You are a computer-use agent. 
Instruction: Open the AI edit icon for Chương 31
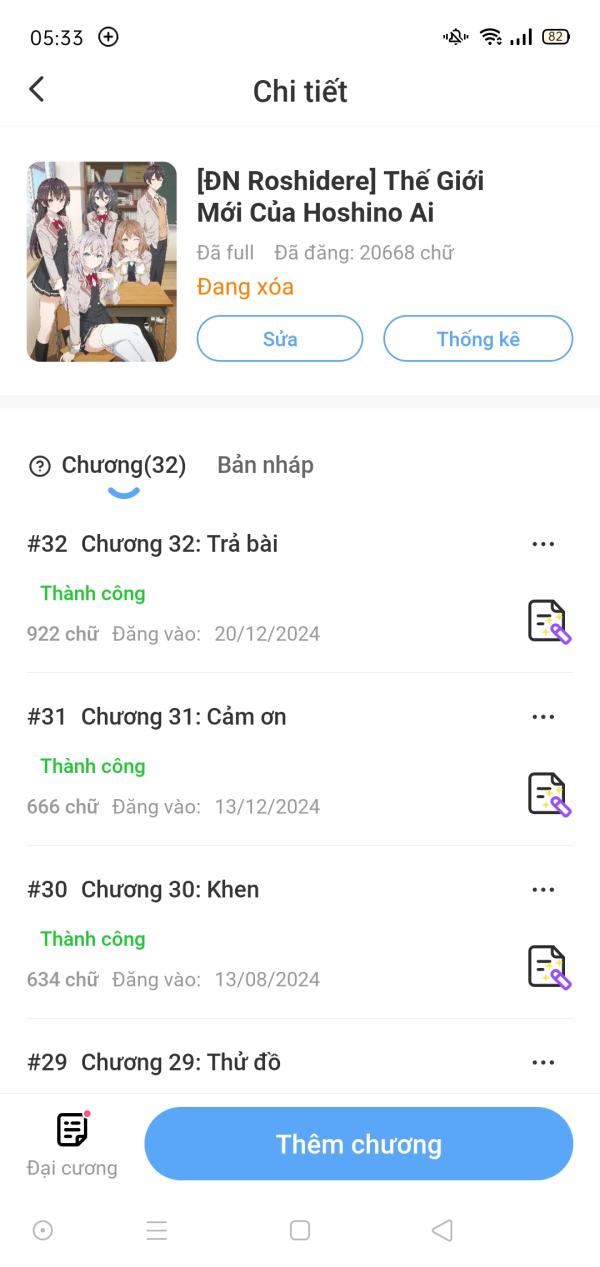pos(548,794)
